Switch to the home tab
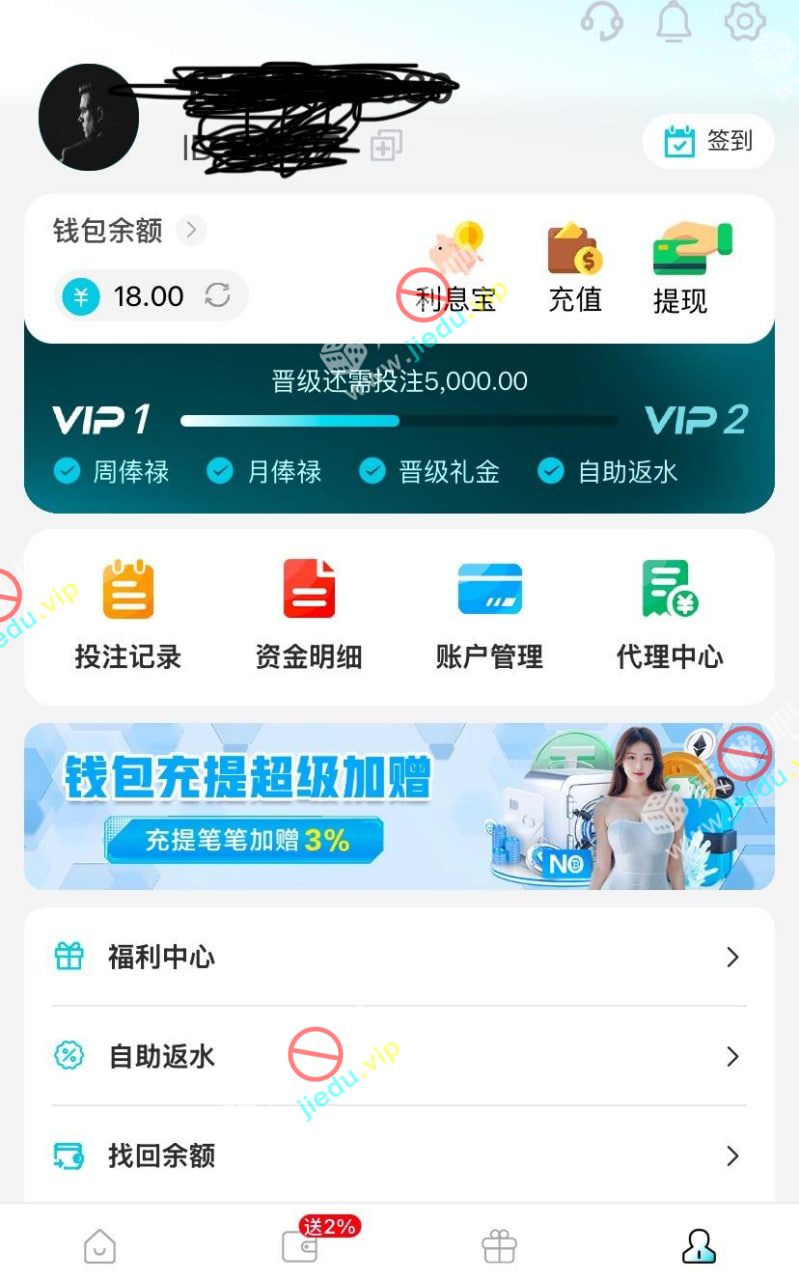Screen dimensions: 799x1280 tap(100, 1246)
